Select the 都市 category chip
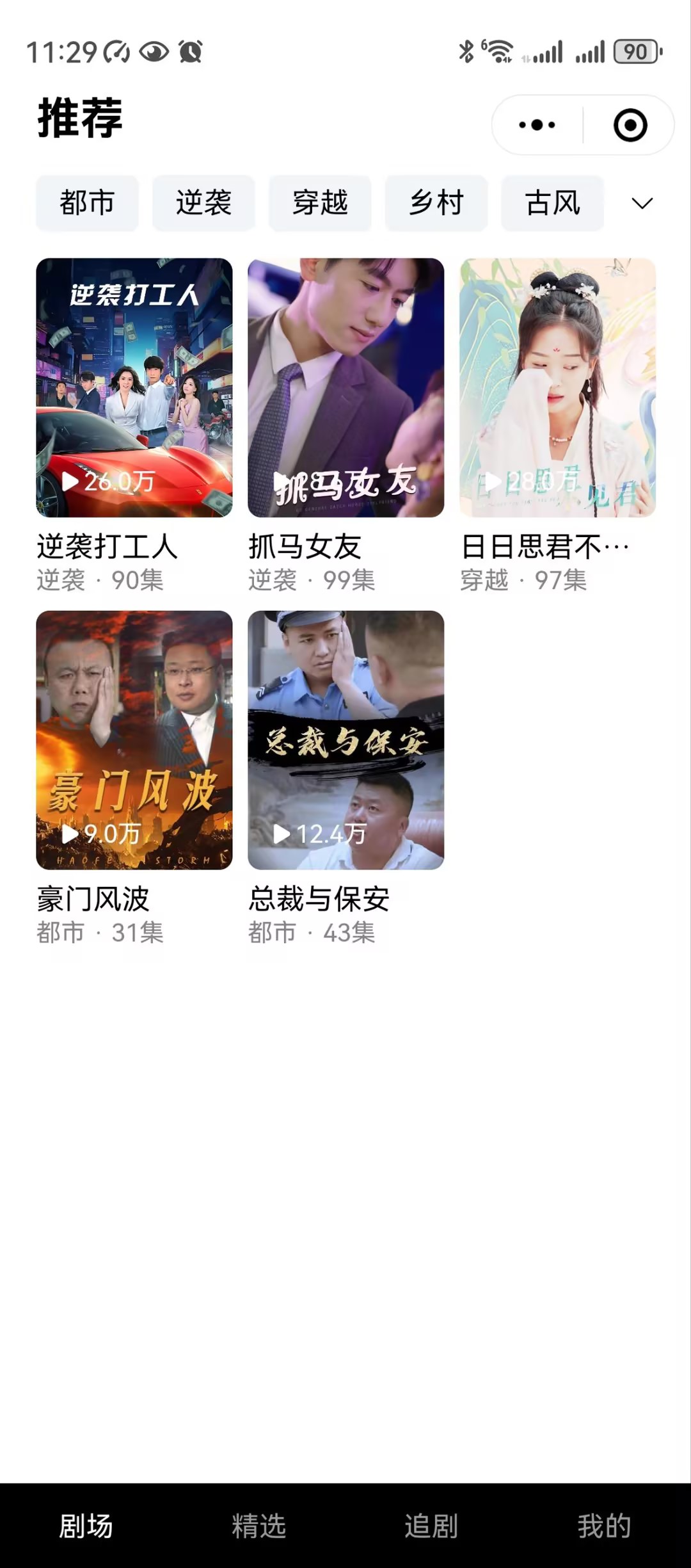 87,203
